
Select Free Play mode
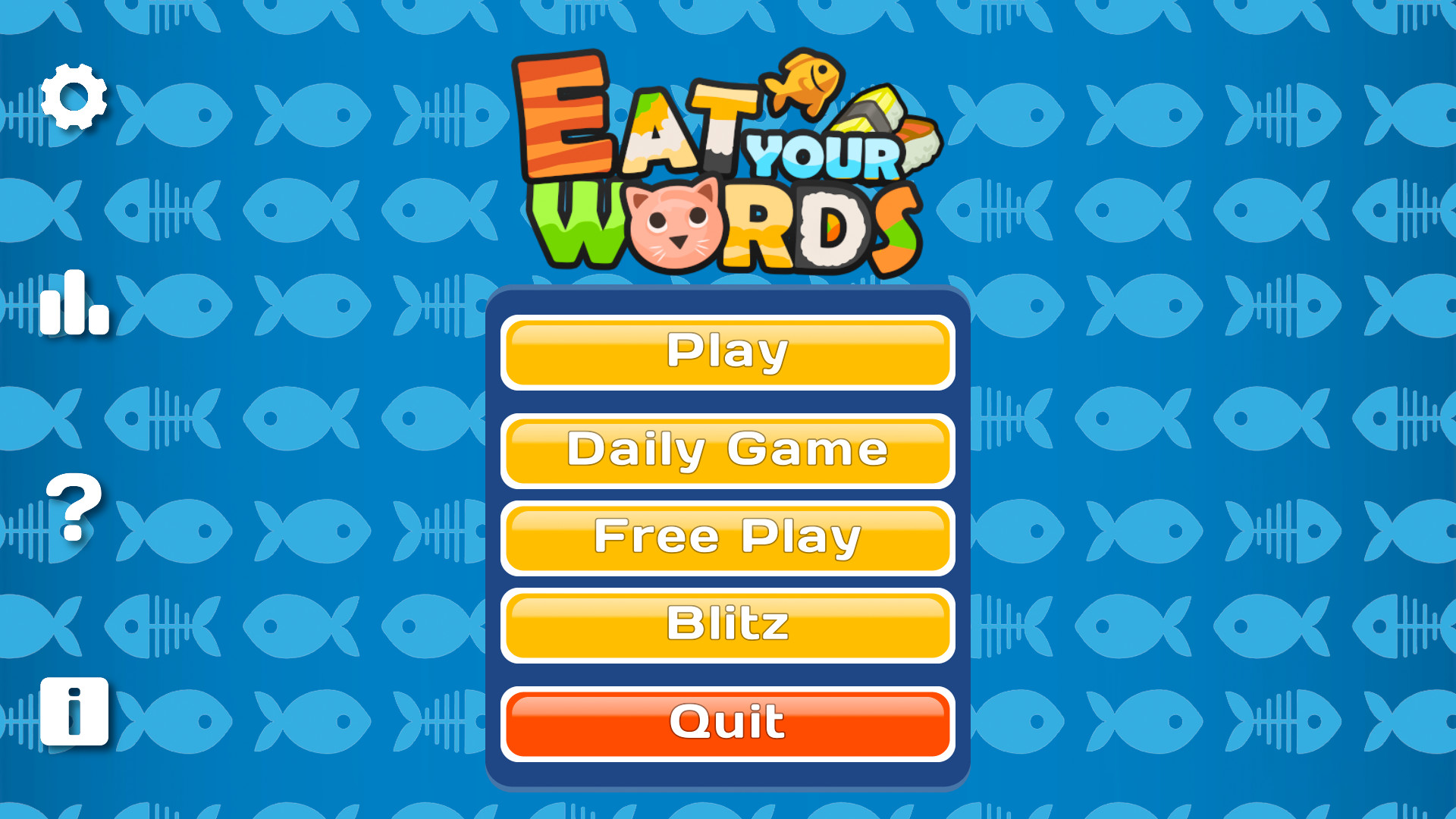[727, 538]
